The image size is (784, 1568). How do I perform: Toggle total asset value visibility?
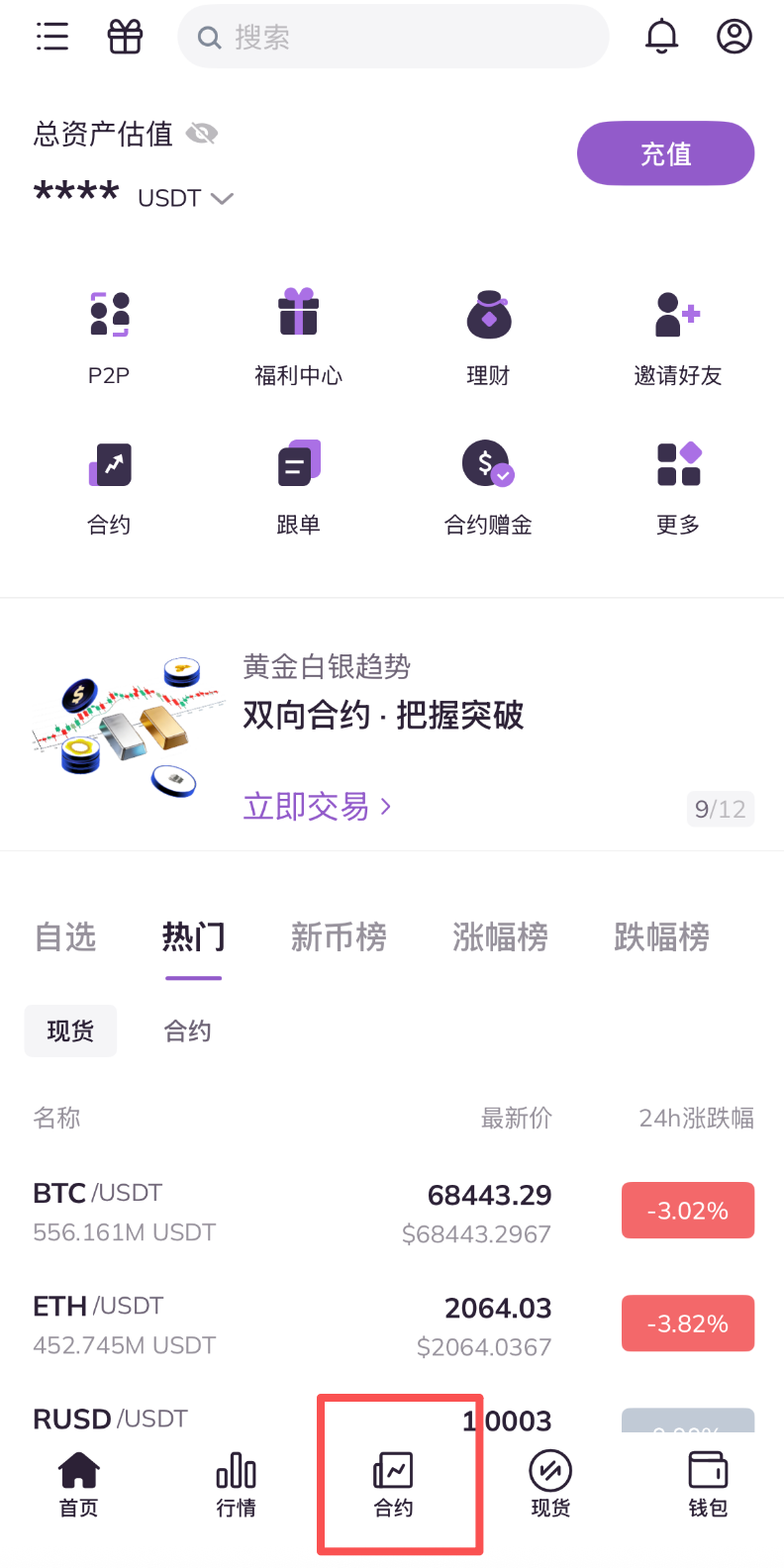[202, 134]
